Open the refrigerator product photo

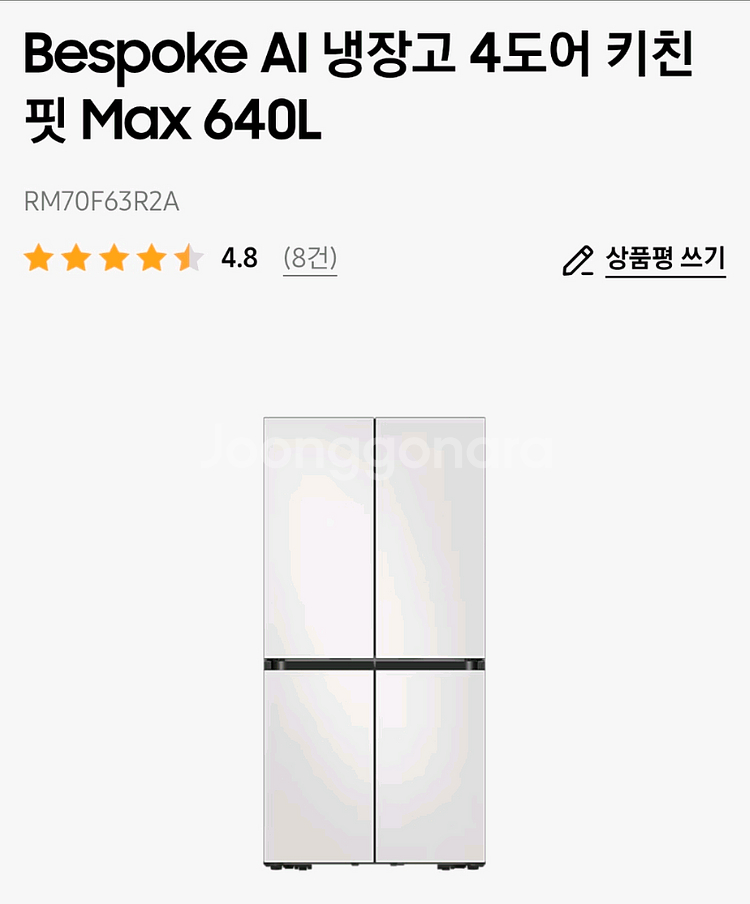point(375,640)
